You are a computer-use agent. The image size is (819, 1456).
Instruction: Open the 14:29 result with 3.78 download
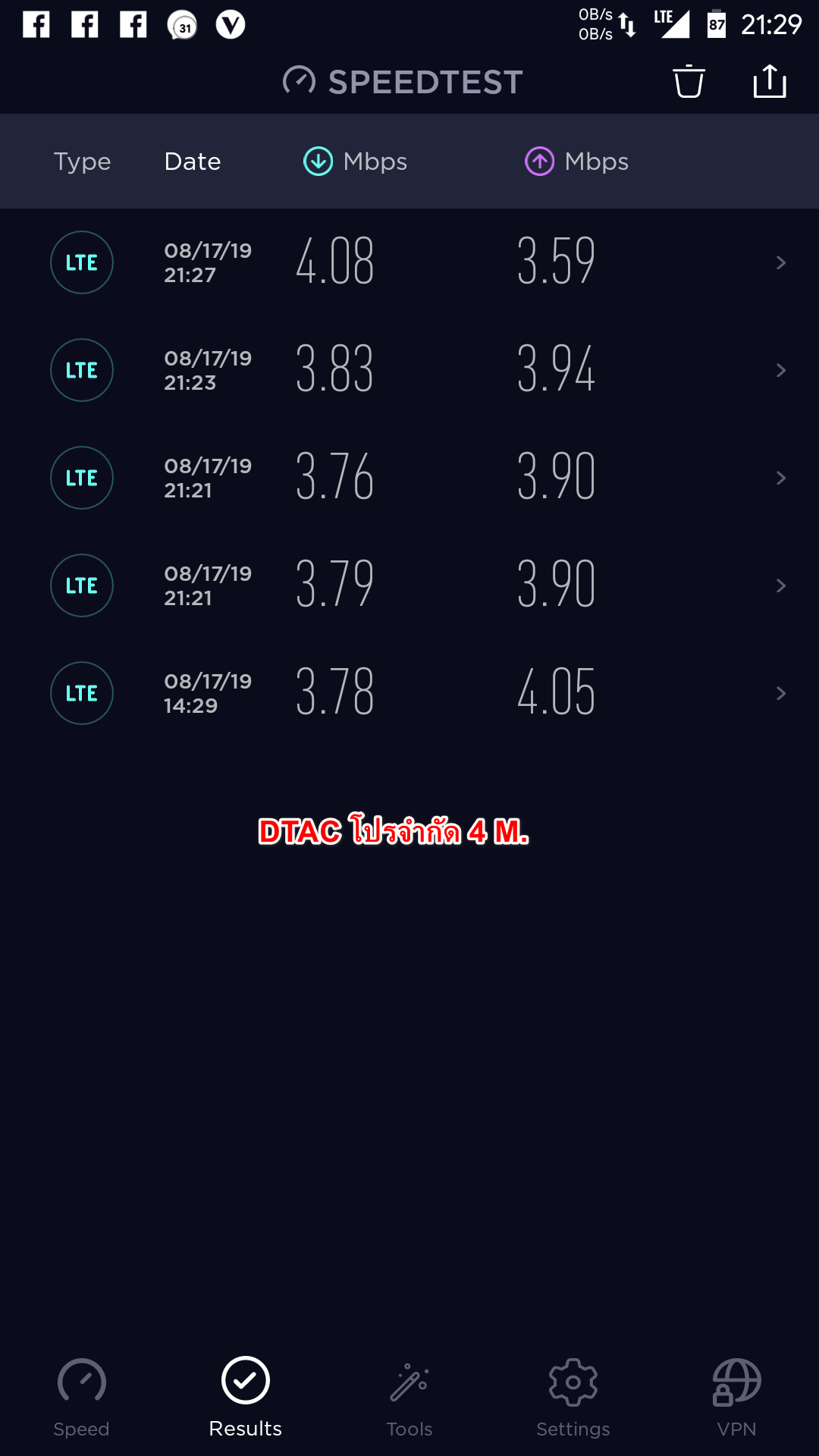(x=409, y=693)
